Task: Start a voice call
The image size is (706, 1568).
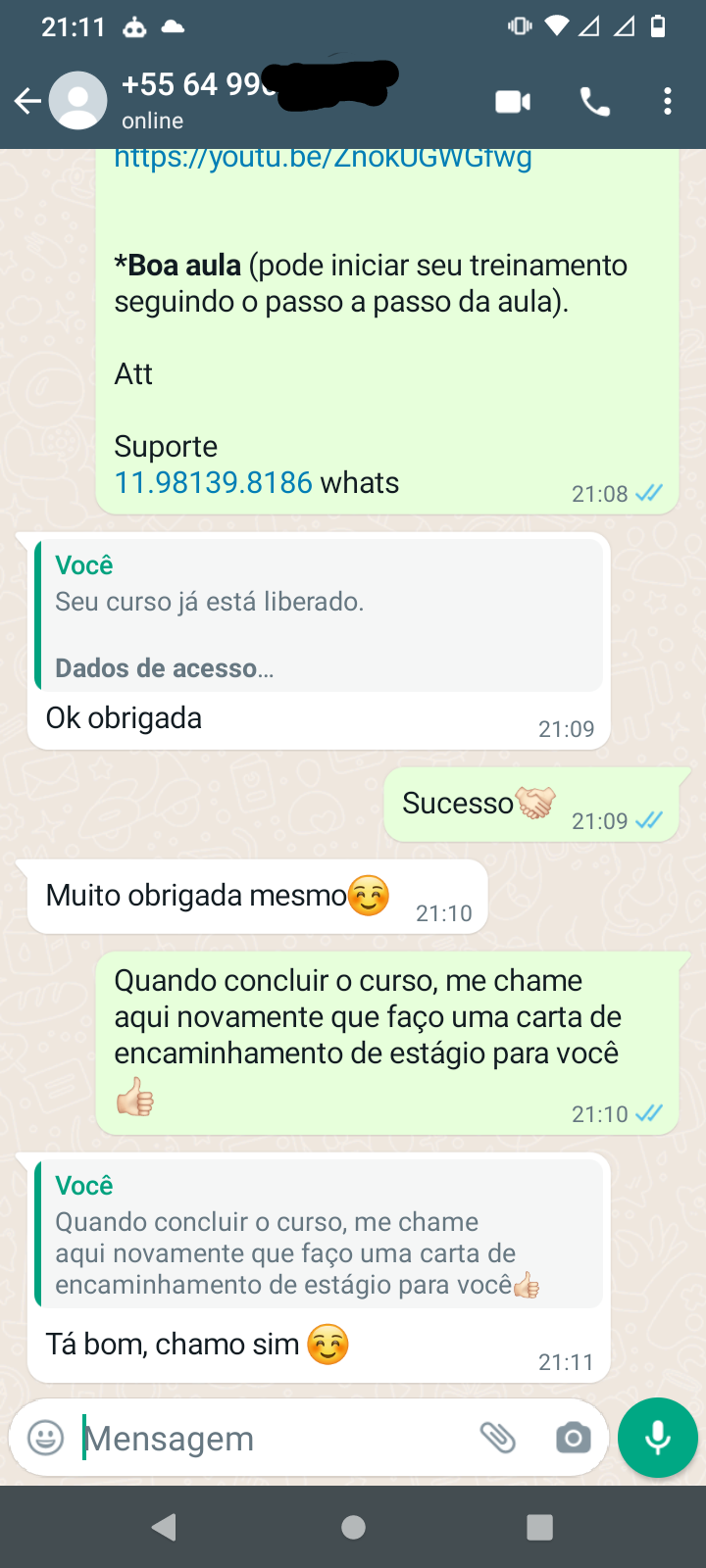Action: [x=595, y=102]
